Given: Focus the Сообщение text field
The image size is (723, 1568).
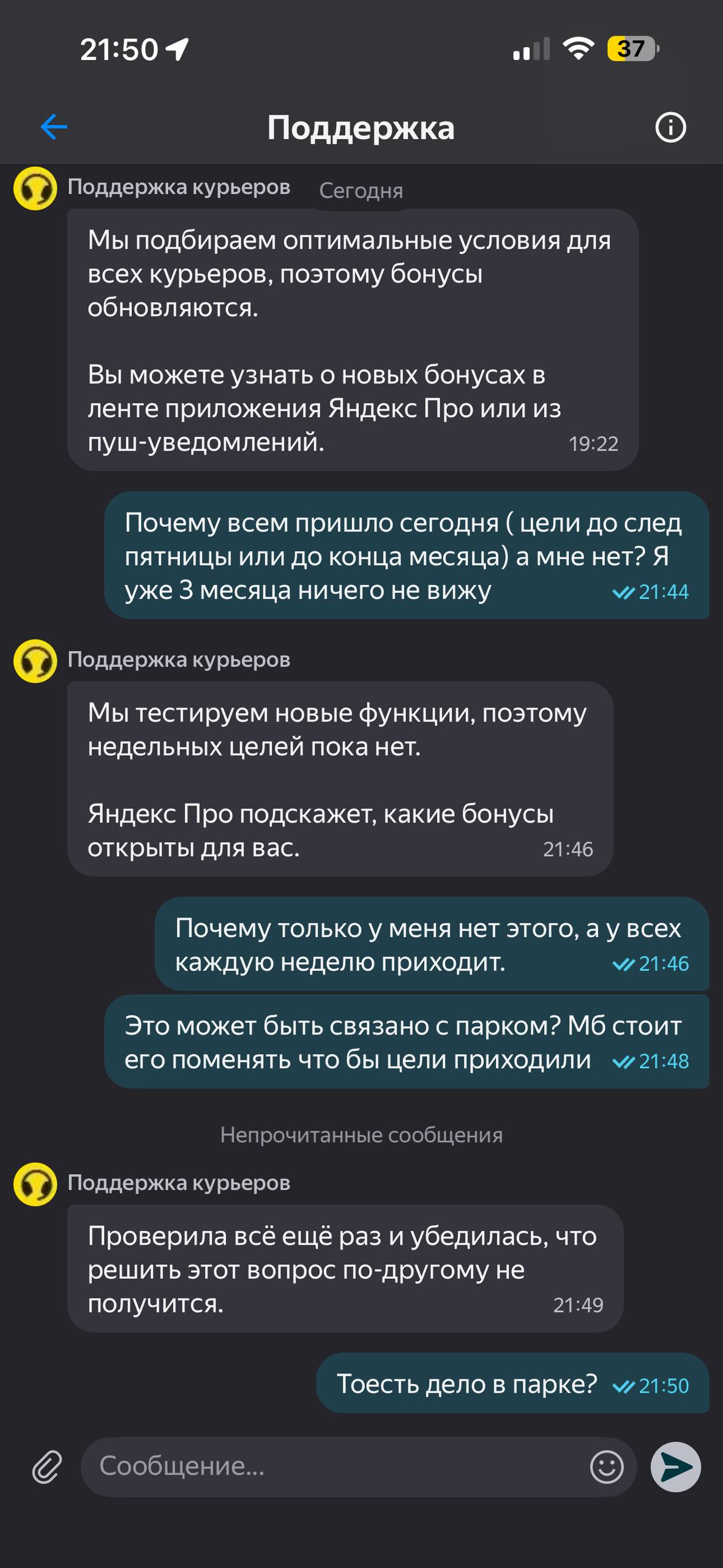Looking at the screenshot, I should pyautogui.click(x=331, y=1466).
